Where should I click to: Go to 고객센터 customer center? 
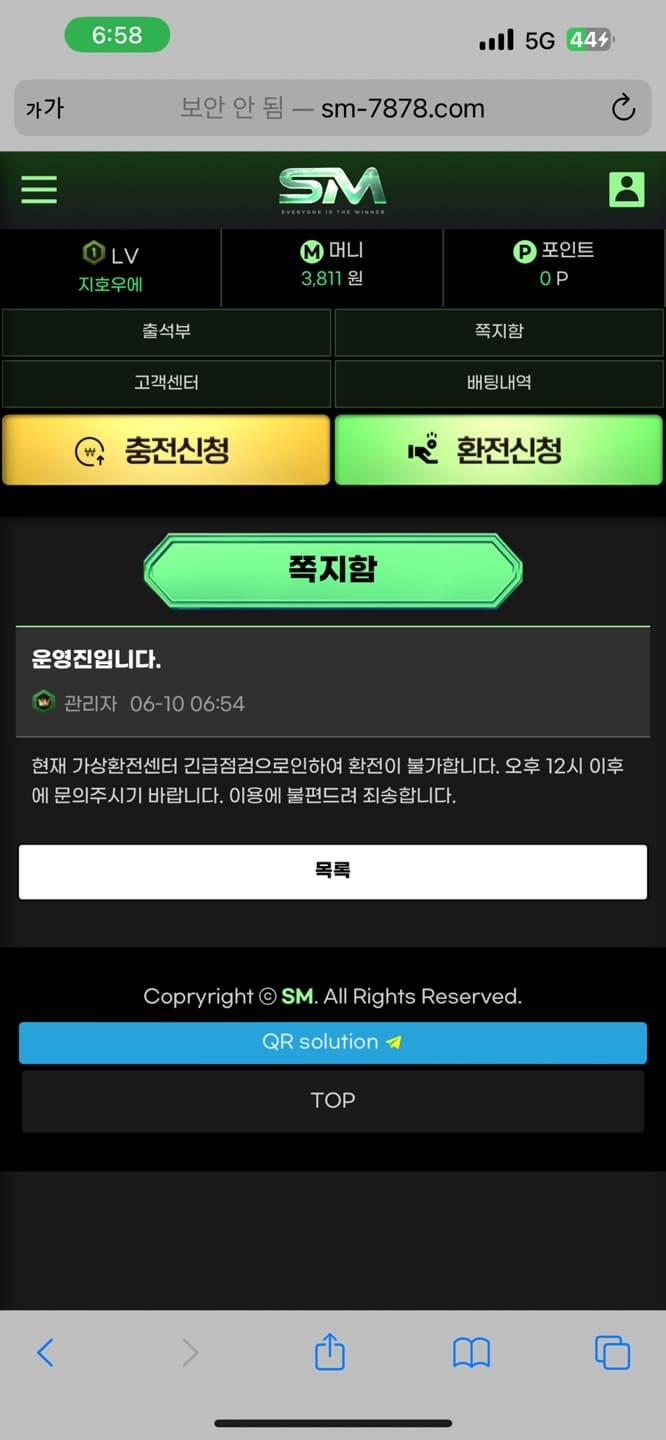pyautogui.click(x=166, y=383)
